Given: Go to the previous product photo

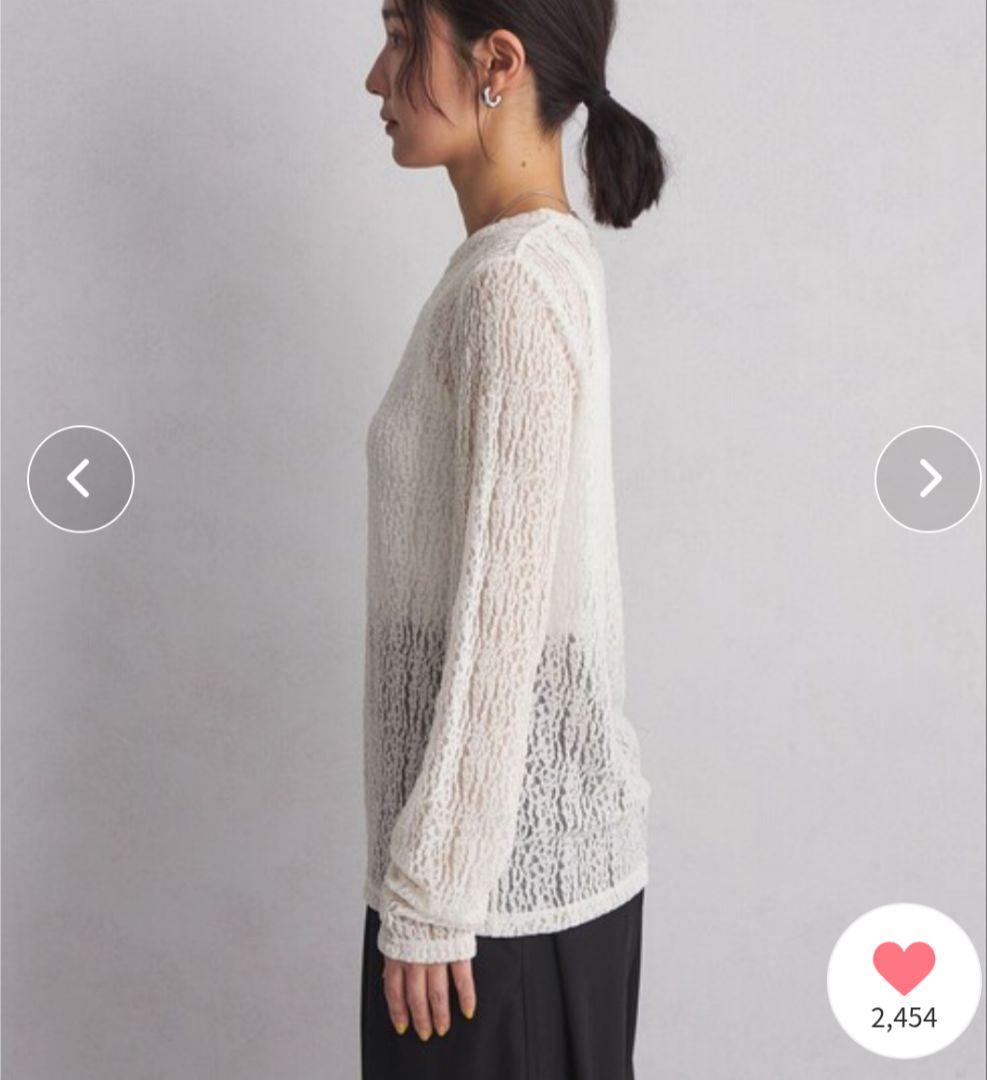Looking at the screenshot, I should tap(80, 479).
